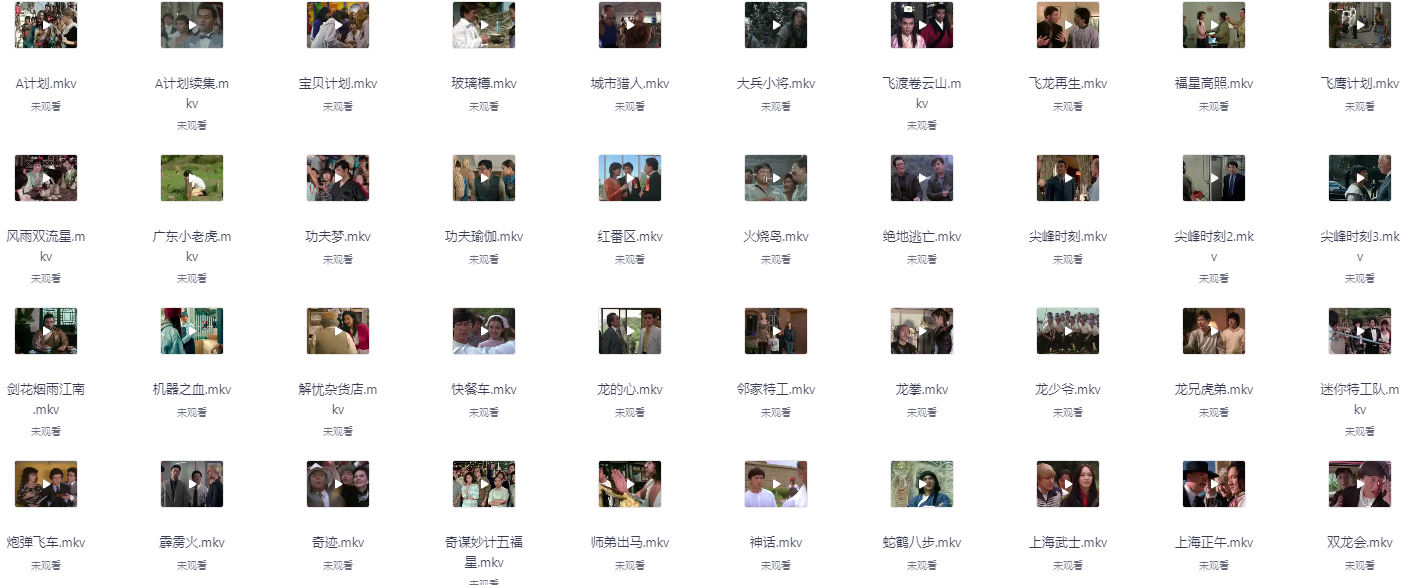
Task: Open 尖峰时刻2.mkv
Action: (1214, 178)
